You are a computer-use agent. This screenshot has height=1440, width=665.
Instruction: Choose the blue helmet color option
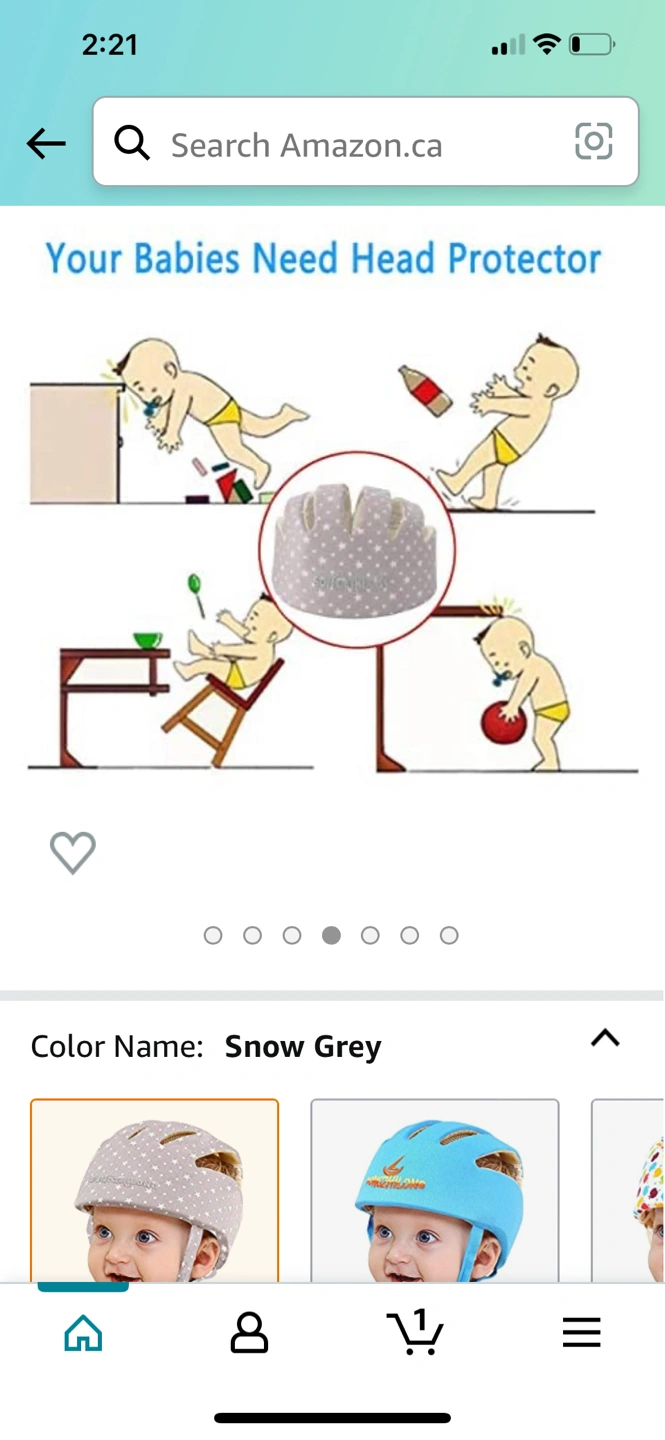pyautogui.click(x=434, y=1190)
